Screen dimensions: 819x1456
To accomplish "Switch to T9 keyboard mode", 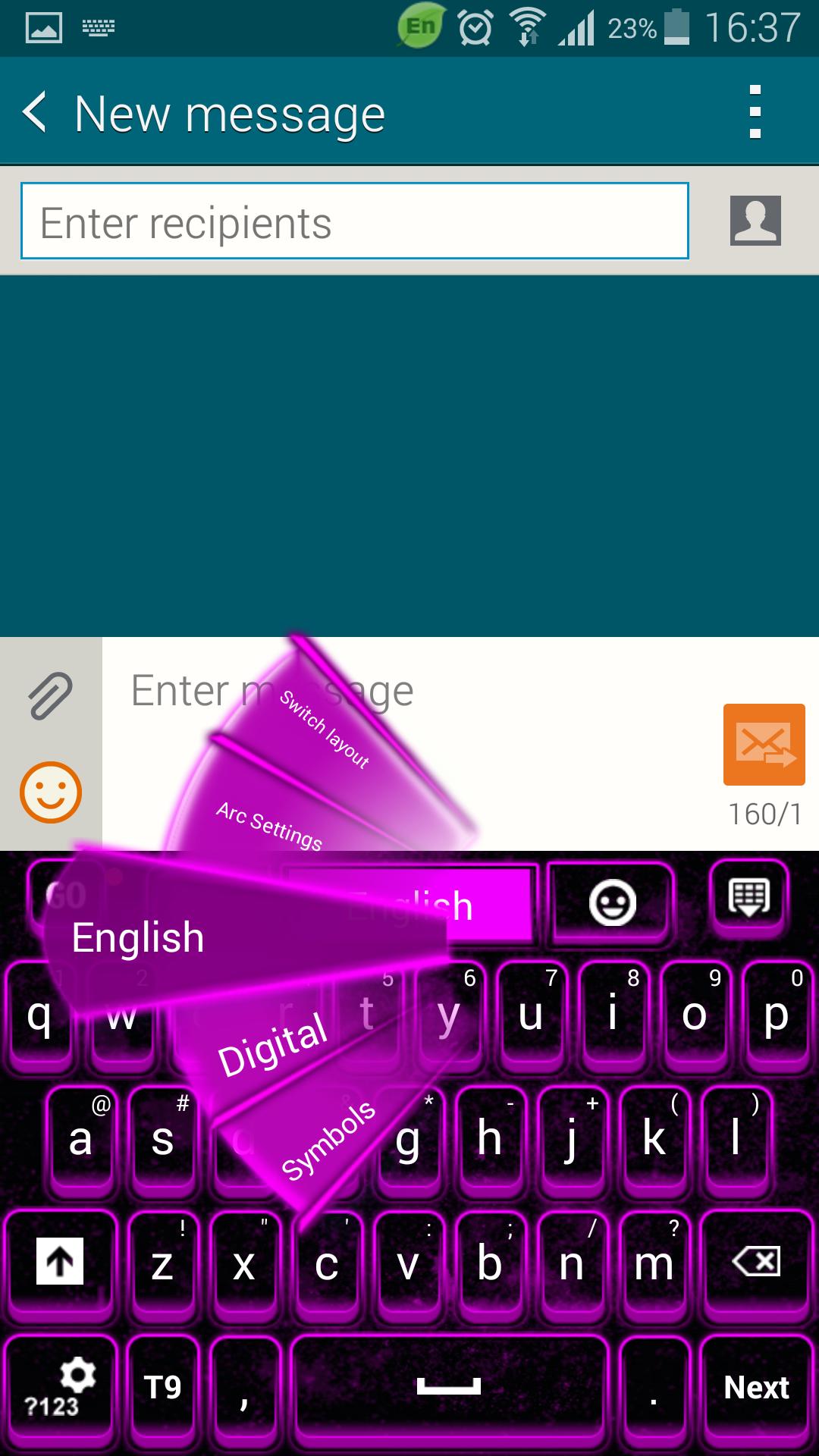I will (162, 1387).
